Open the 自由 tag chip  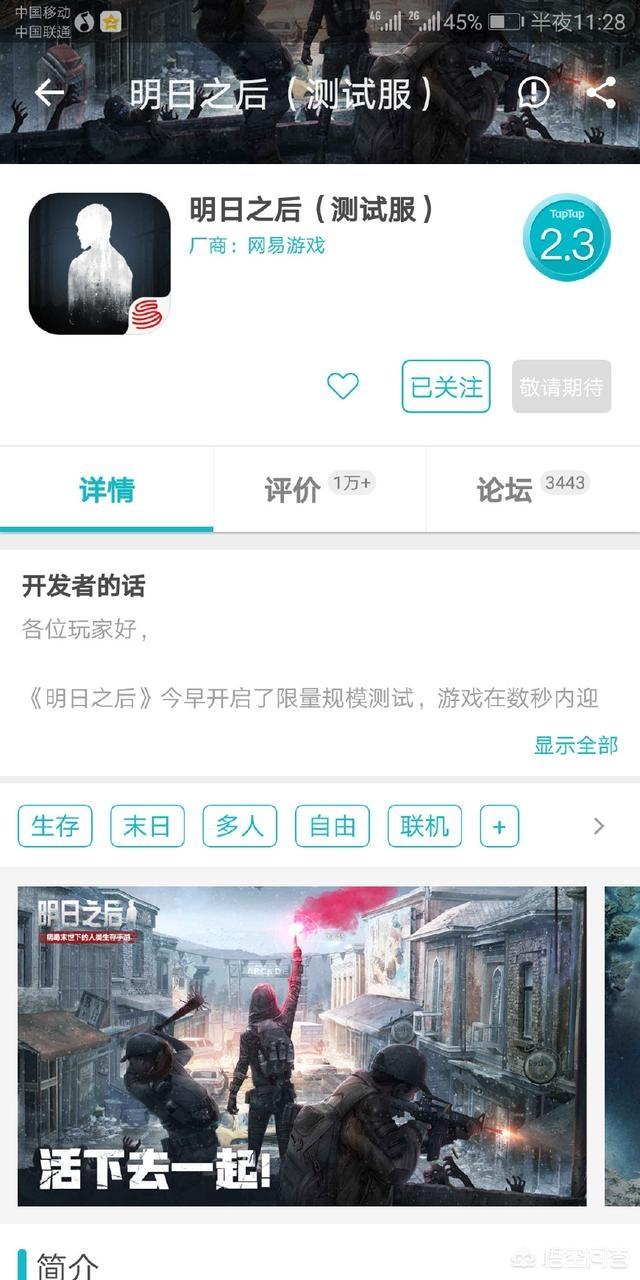click(x=332, y=826)
